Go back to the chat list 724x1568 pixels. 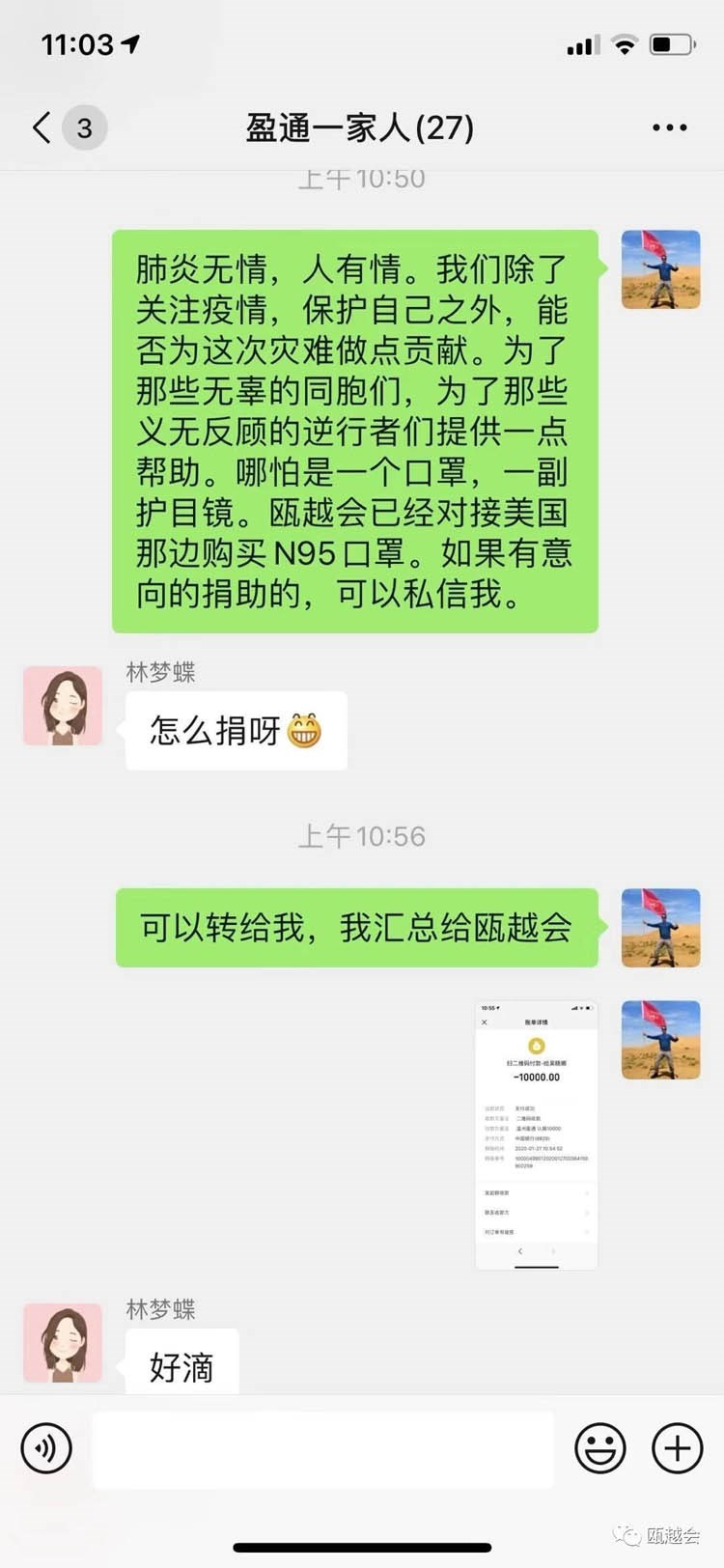pyautogui.click(x=42, y=127)
